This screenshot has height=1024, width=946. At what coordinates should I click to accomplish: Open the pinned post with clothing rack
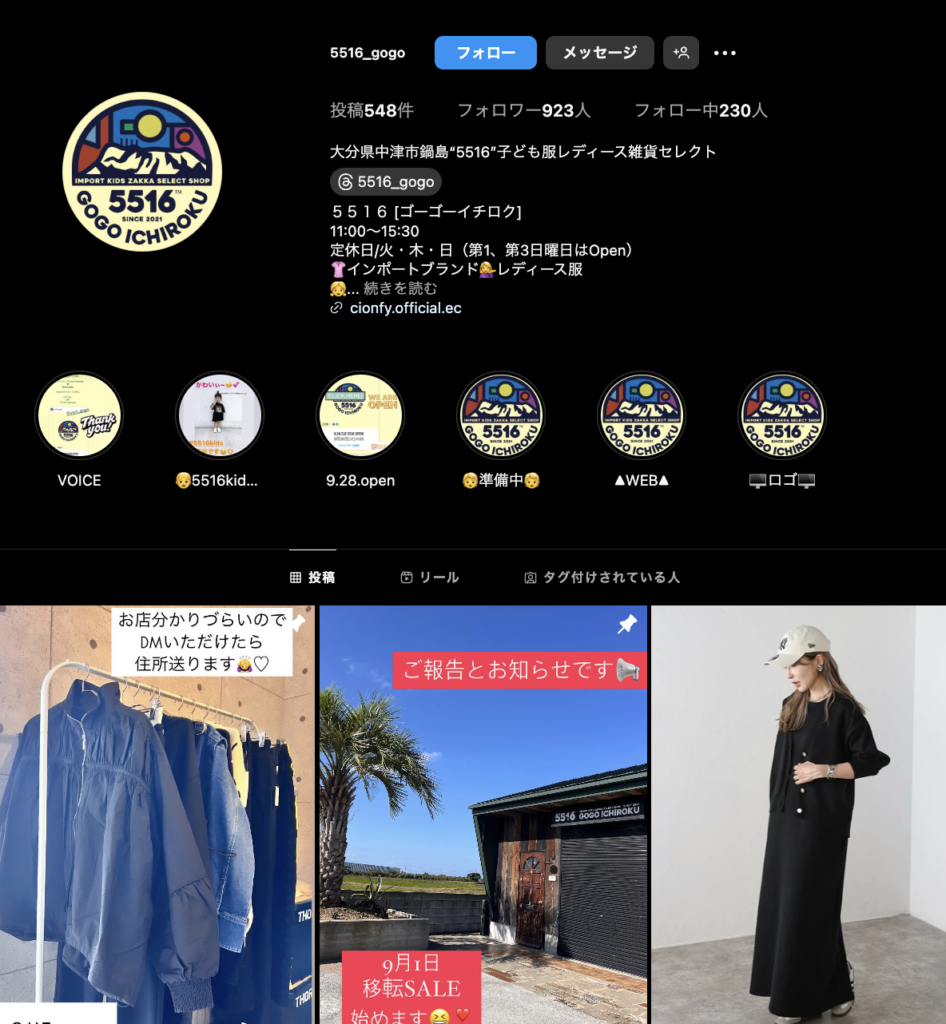point(157,814)
